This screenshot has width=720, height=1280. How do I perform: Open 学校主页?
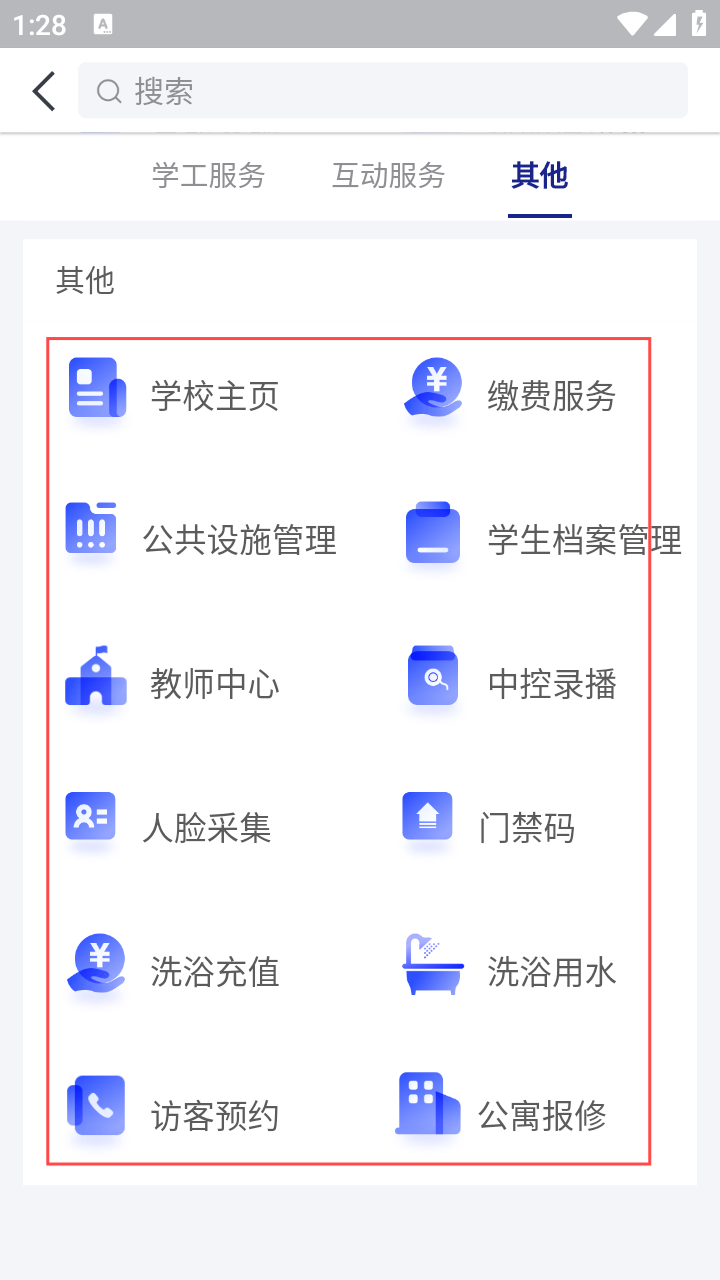pos(174,395)
